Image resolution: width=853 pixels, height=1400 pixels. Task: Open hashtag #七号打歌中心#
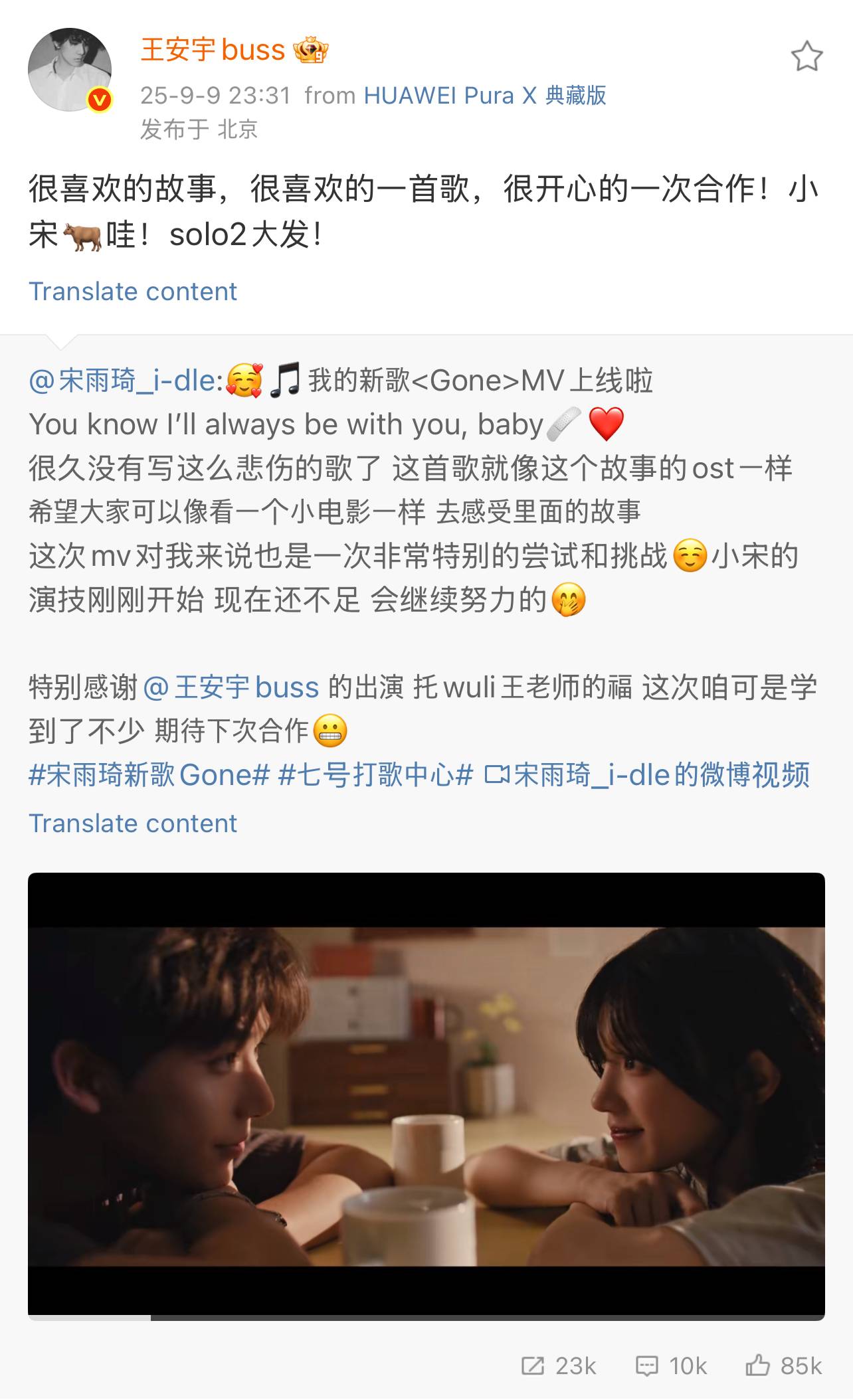coord(375,775)
